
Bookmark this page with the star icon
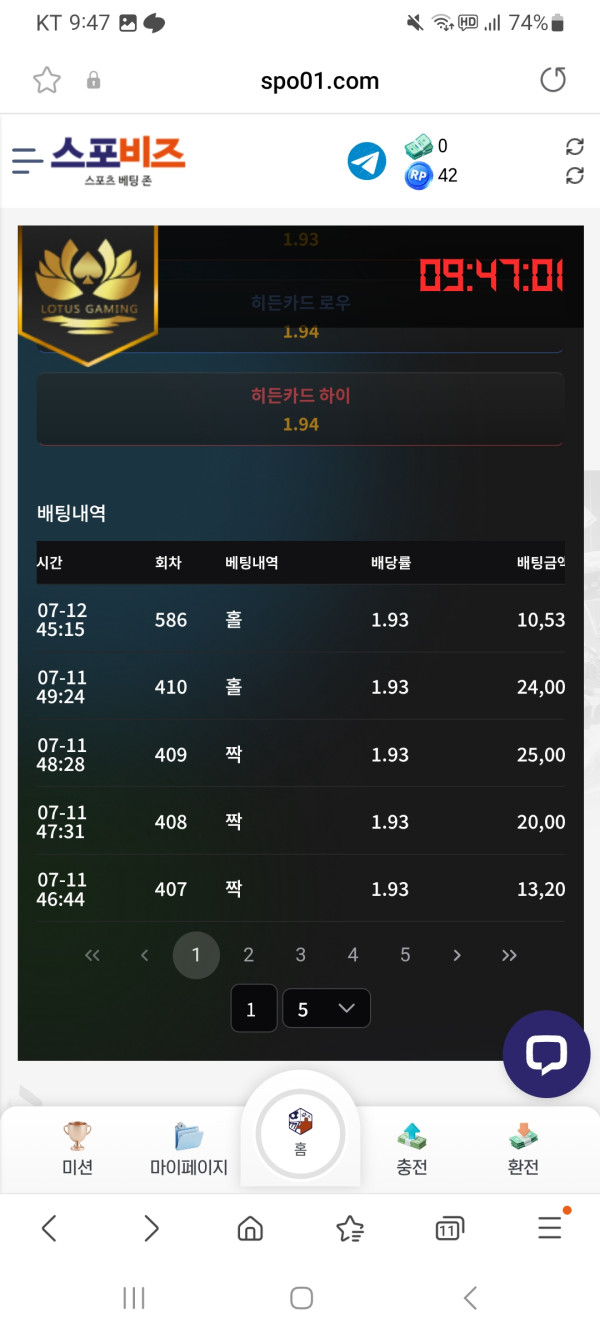coord(47,81)
